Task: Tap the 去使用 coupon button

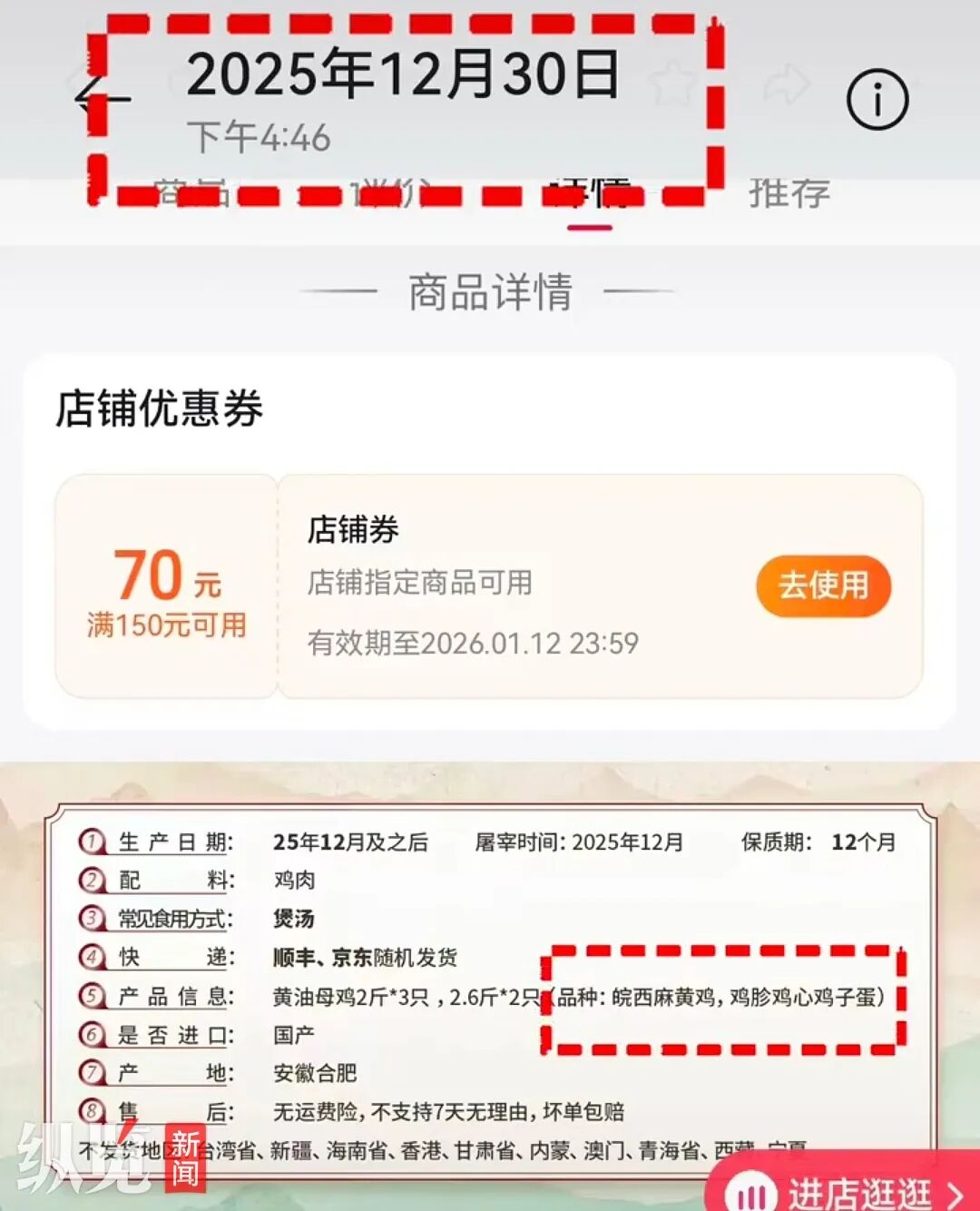Action: coord(822,586)
